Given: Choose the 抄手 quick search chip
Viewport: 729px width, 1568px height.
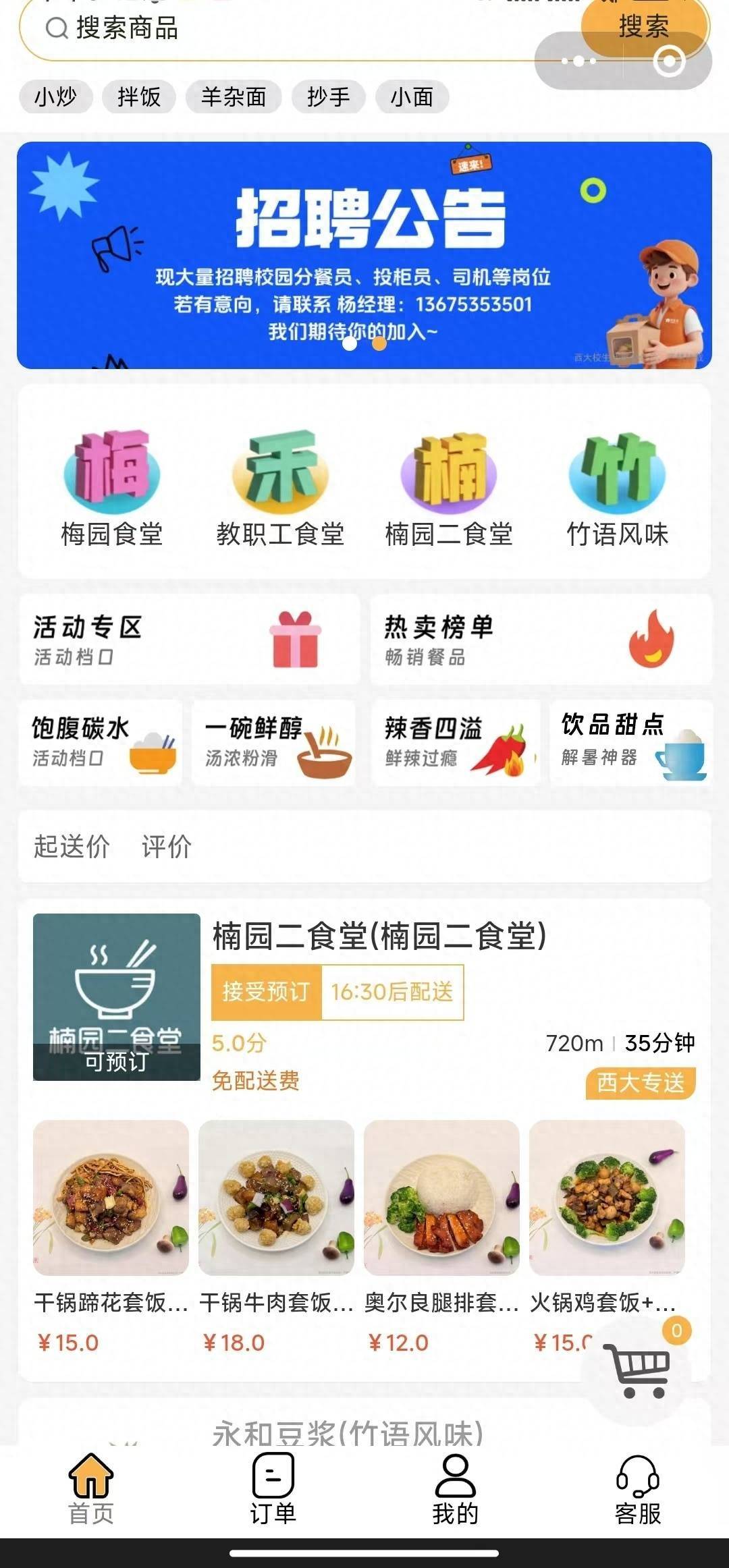Looking at the screenshot, I should (x=329, y=96).
